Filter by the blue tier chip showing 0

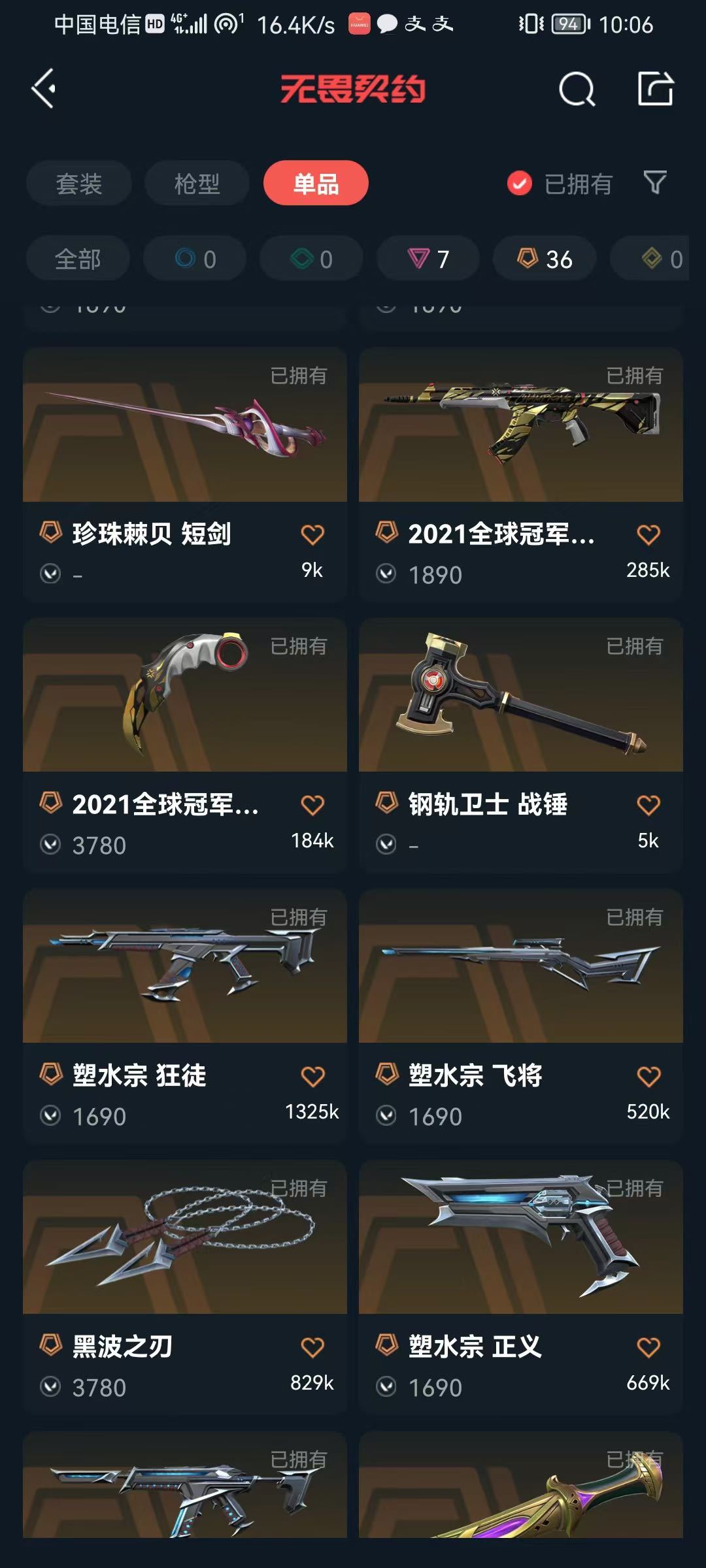(195, 259)
